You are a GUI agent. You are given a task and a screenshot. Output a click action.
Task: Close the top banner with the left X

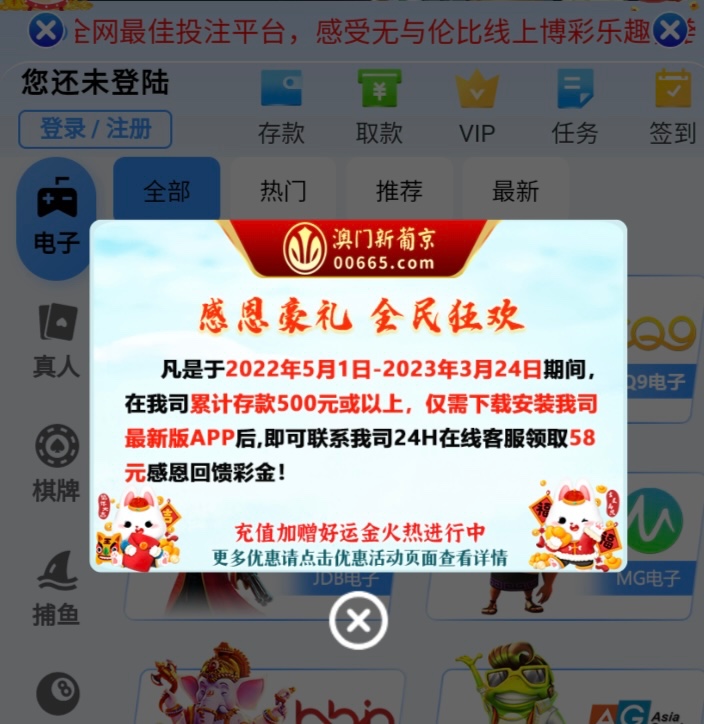coord(45,31)
